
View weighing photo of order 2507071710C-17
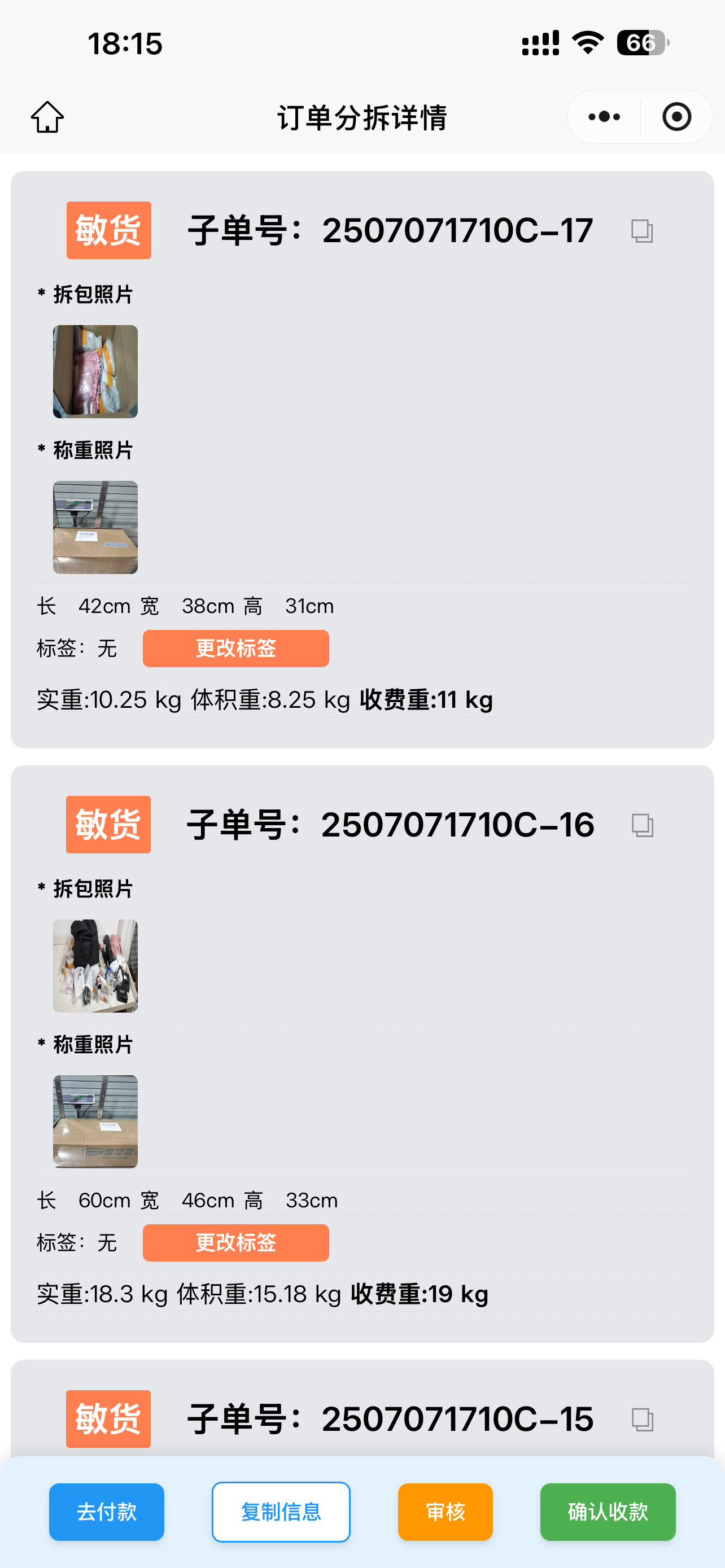point(95,527)
